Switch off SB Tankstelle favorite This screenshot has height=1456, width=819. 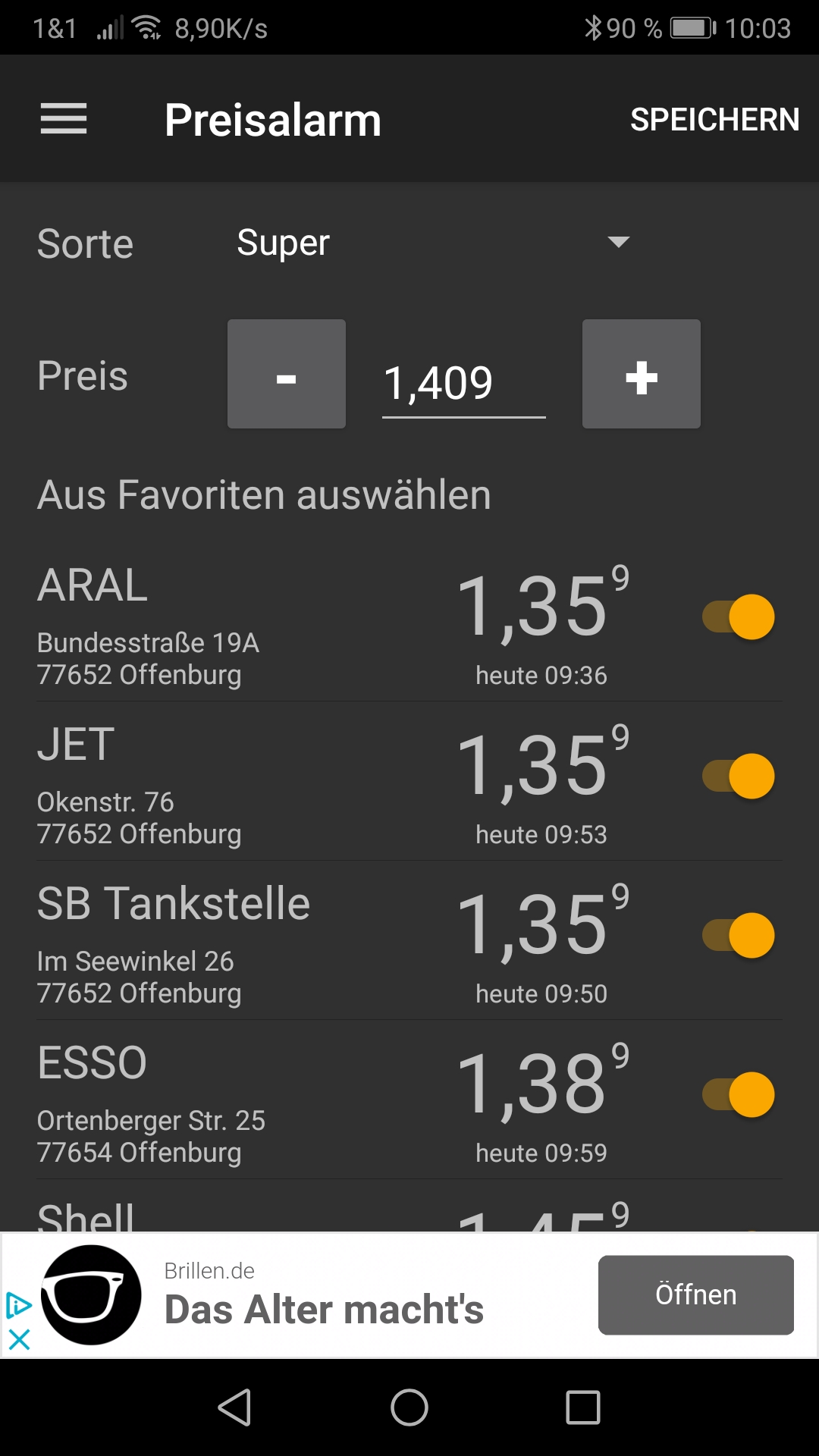point(739,935)
